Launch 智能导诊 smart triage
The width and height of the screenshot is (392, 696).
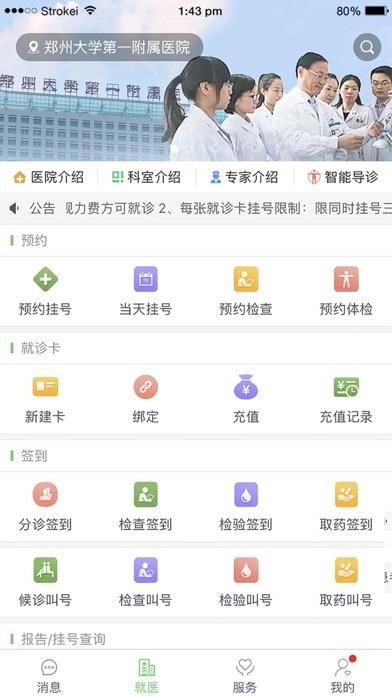tap(343, 178)
